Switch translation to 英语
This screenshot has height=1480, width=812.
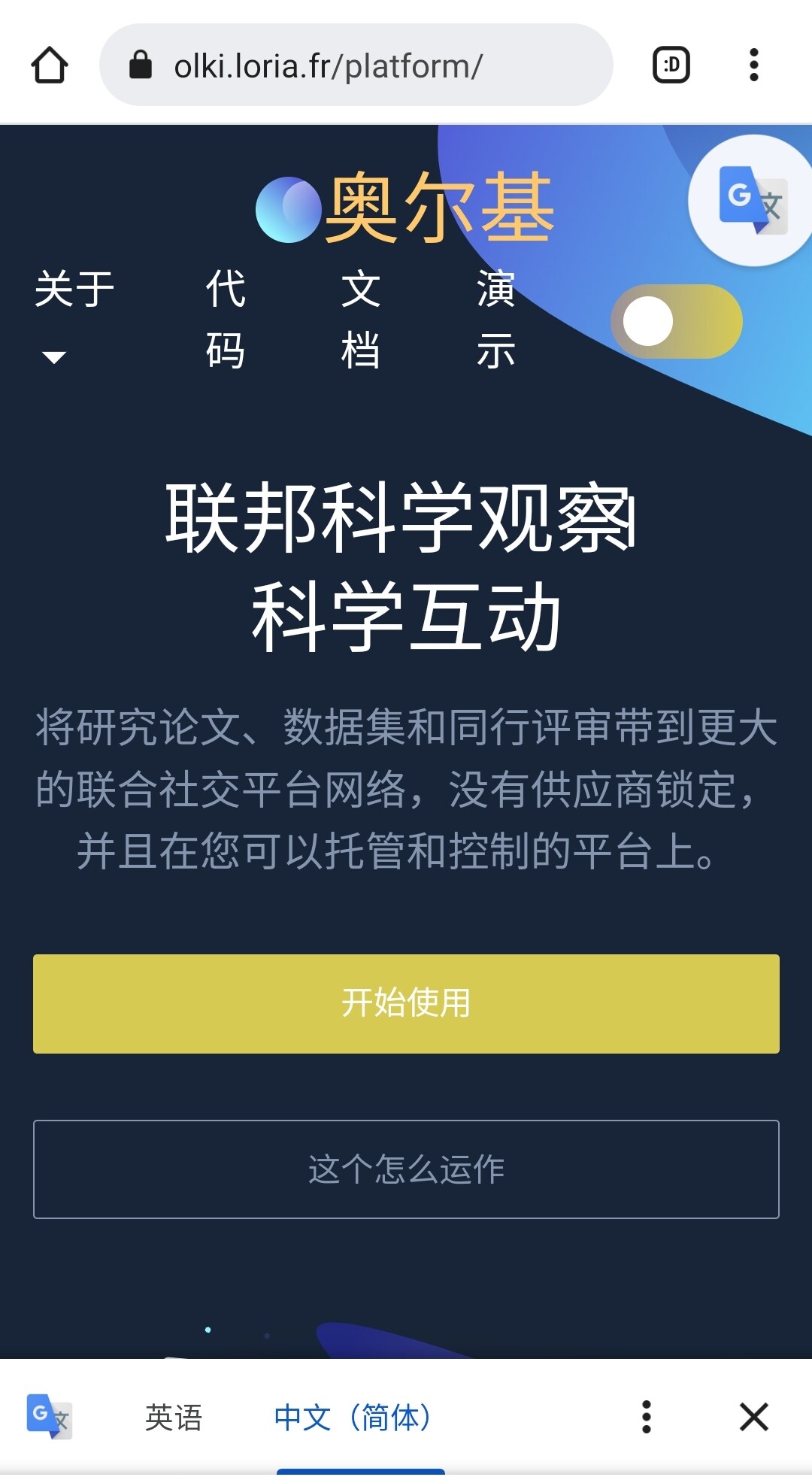tap(174, 1417)
